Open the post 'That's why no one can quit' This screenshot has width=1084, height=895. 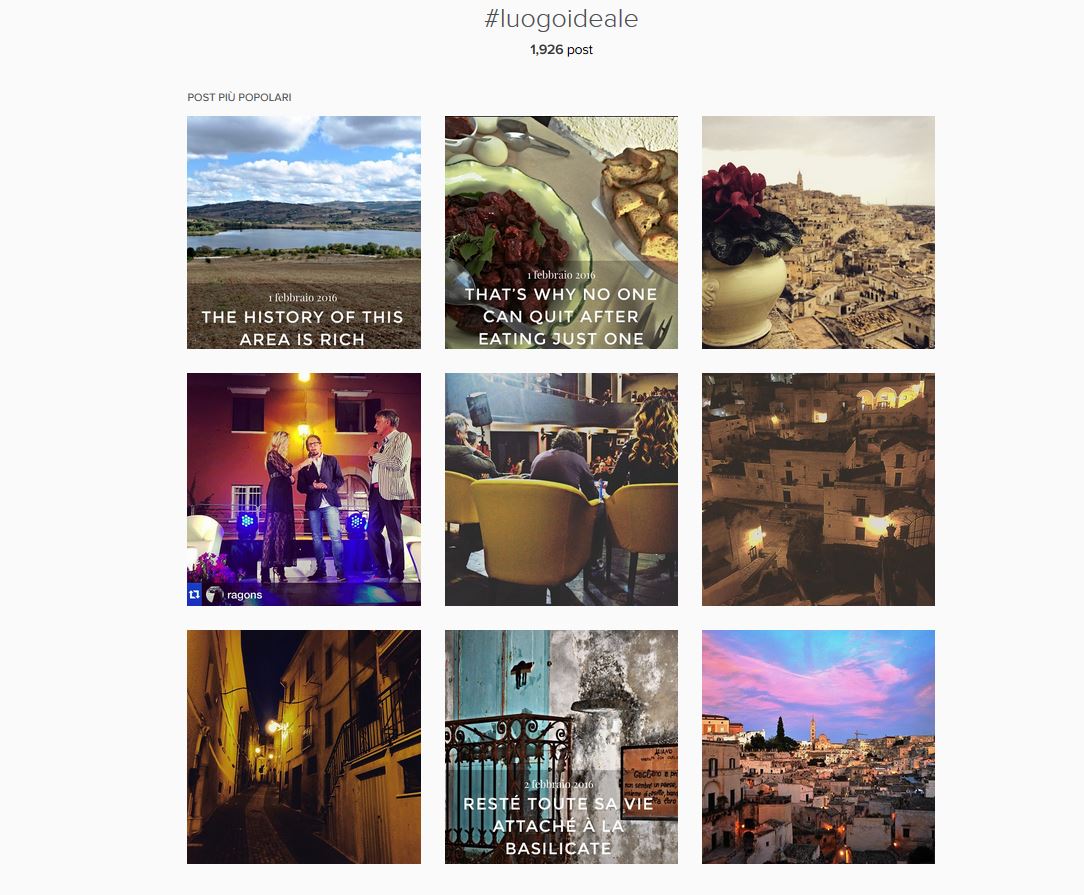561,232
